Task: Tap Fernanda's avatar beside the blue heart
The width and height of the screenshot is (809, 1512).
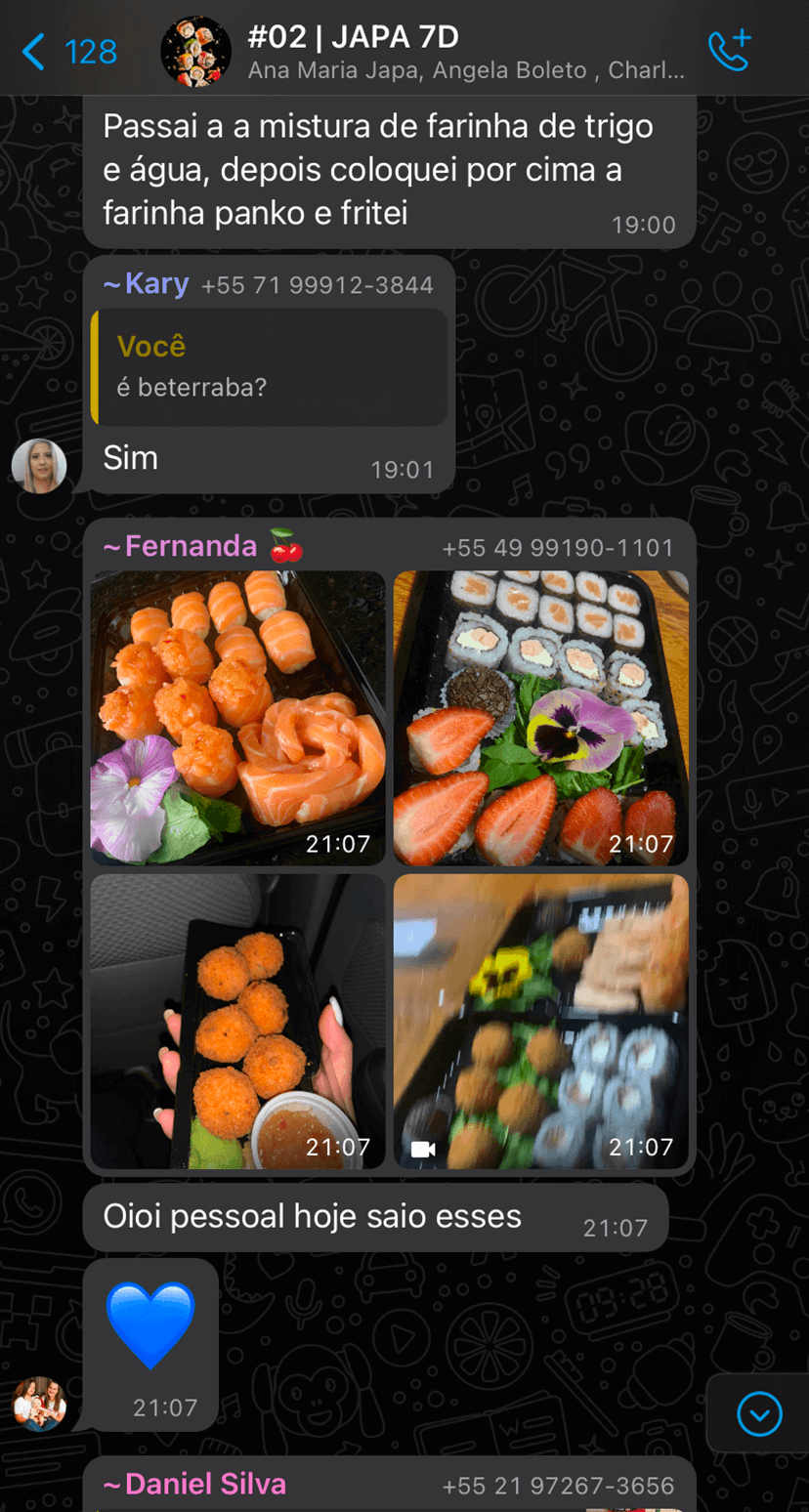Action: pyautogui.click(x=39, y=1404)
